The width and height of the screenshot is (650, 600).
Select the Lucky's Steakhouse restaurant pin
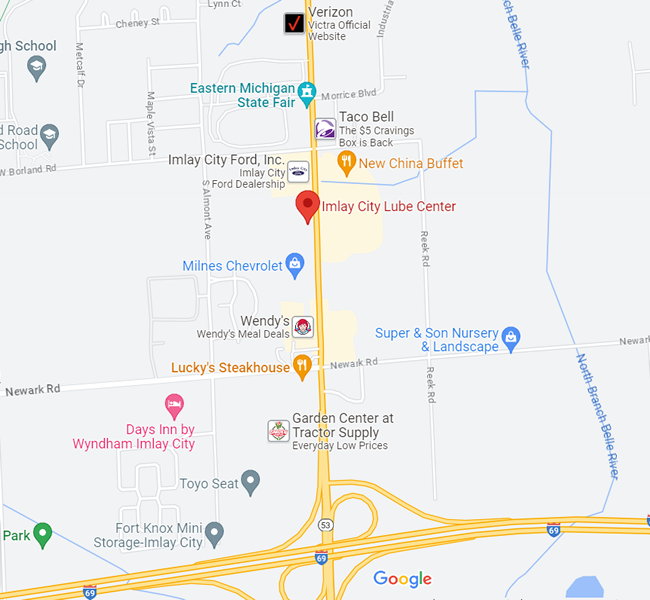(302, 367)
